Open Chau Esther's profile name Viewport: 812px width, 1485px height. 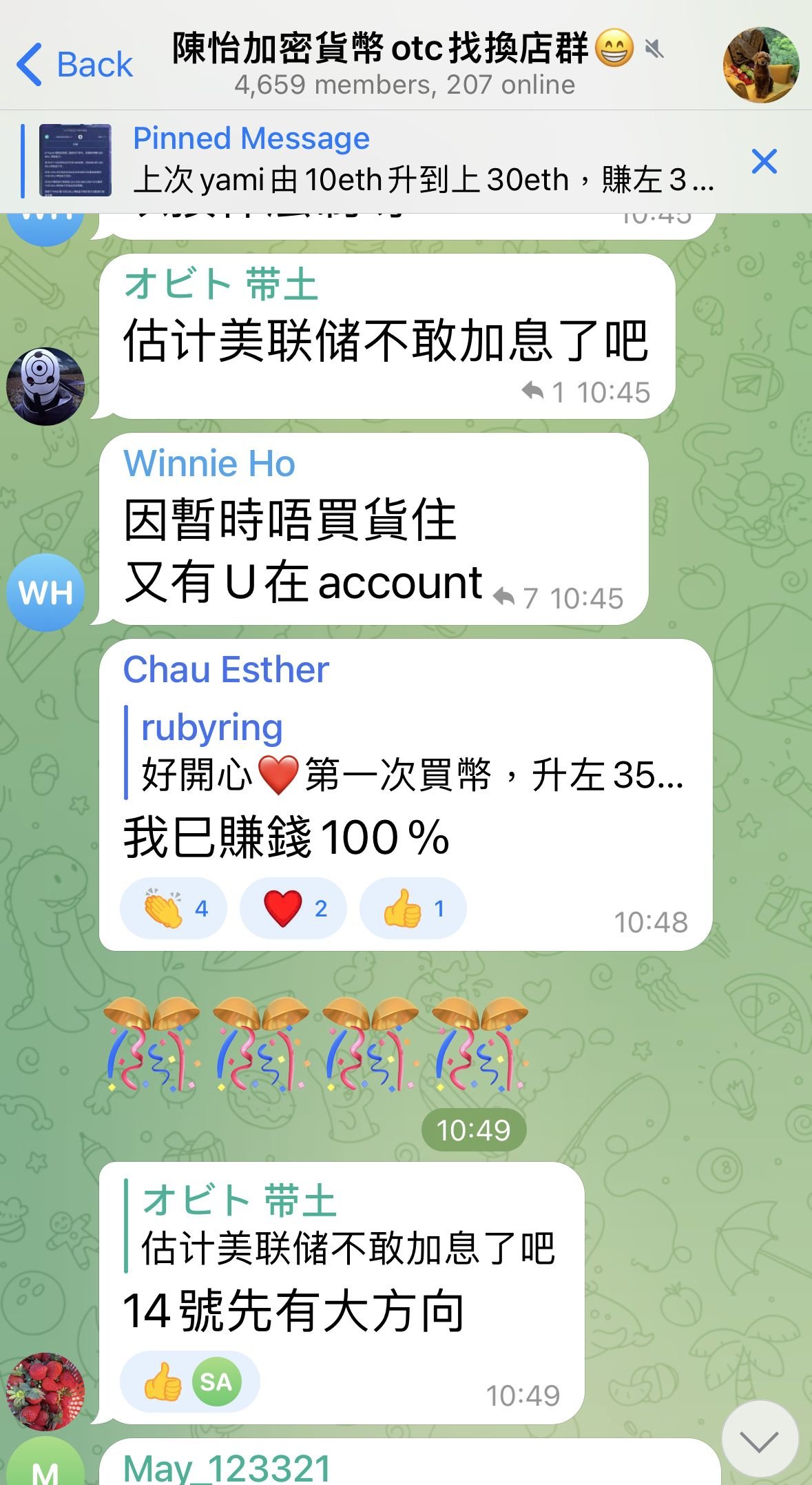pyautogui.click(x=226, y=669)
